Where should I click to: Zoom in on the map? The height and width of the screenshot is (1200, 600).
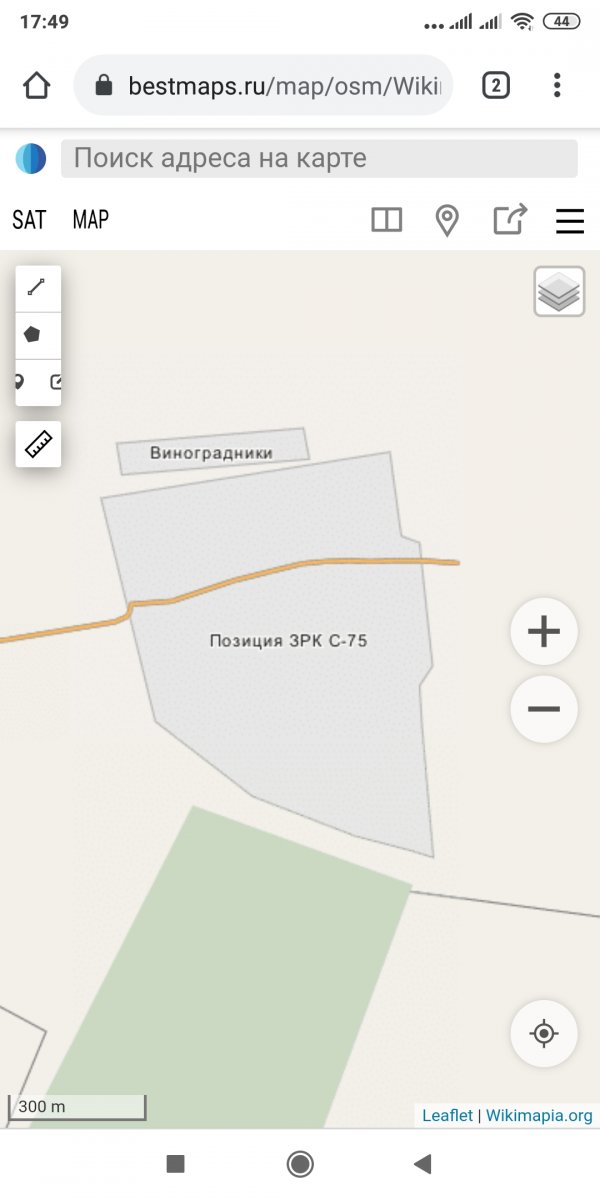543,632
